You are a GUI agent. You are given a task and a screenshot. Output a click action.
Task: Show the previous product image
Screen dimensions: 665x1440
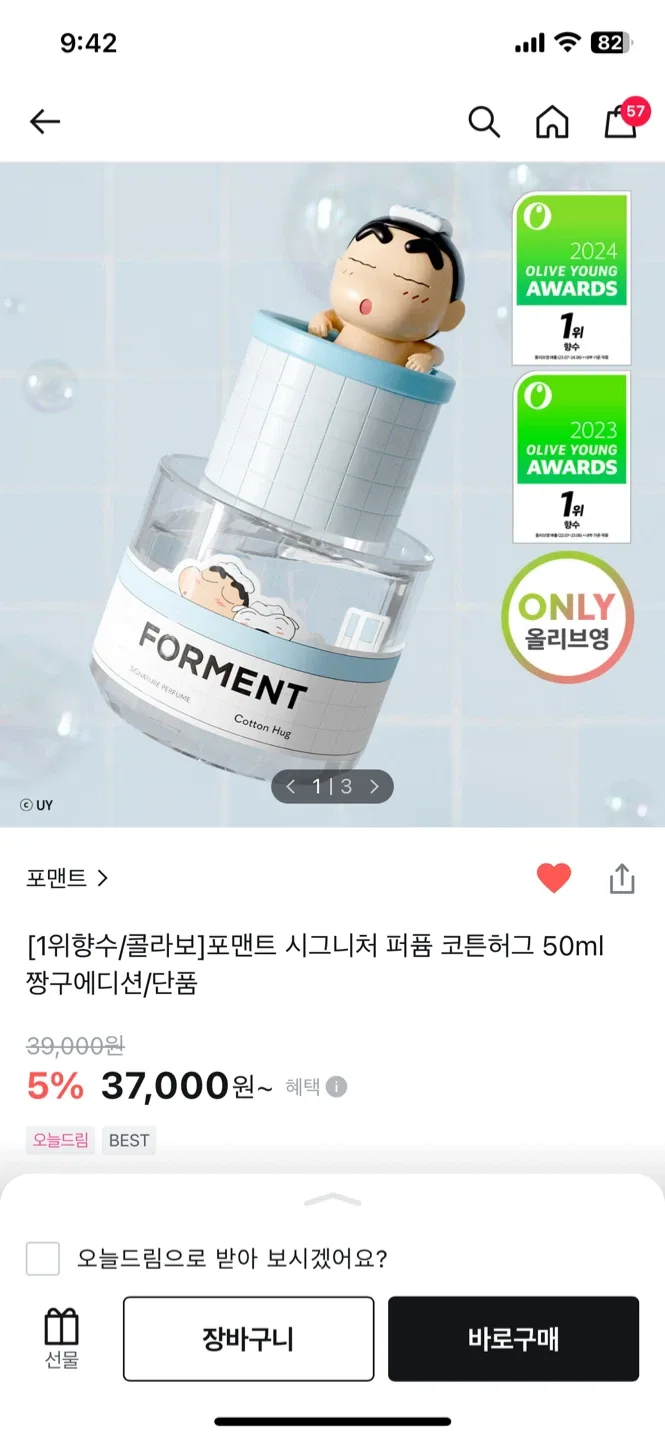tap(291, 787)
